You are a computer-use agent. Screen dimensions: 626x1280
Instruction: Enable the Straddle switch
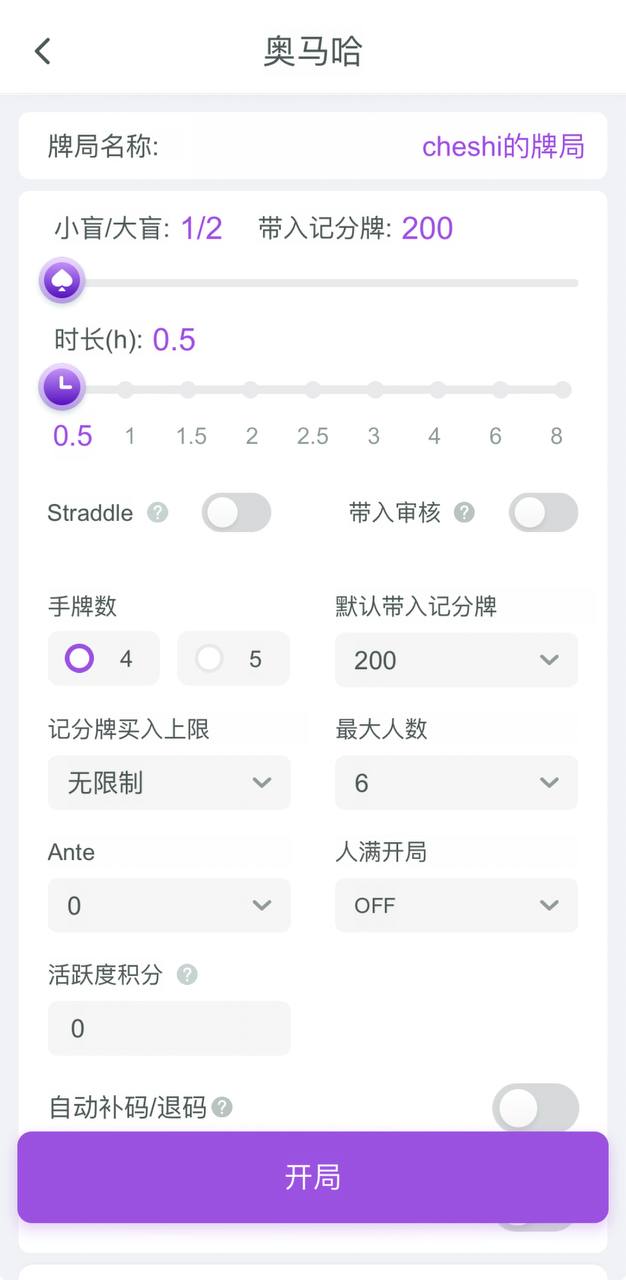pos(236,513)
